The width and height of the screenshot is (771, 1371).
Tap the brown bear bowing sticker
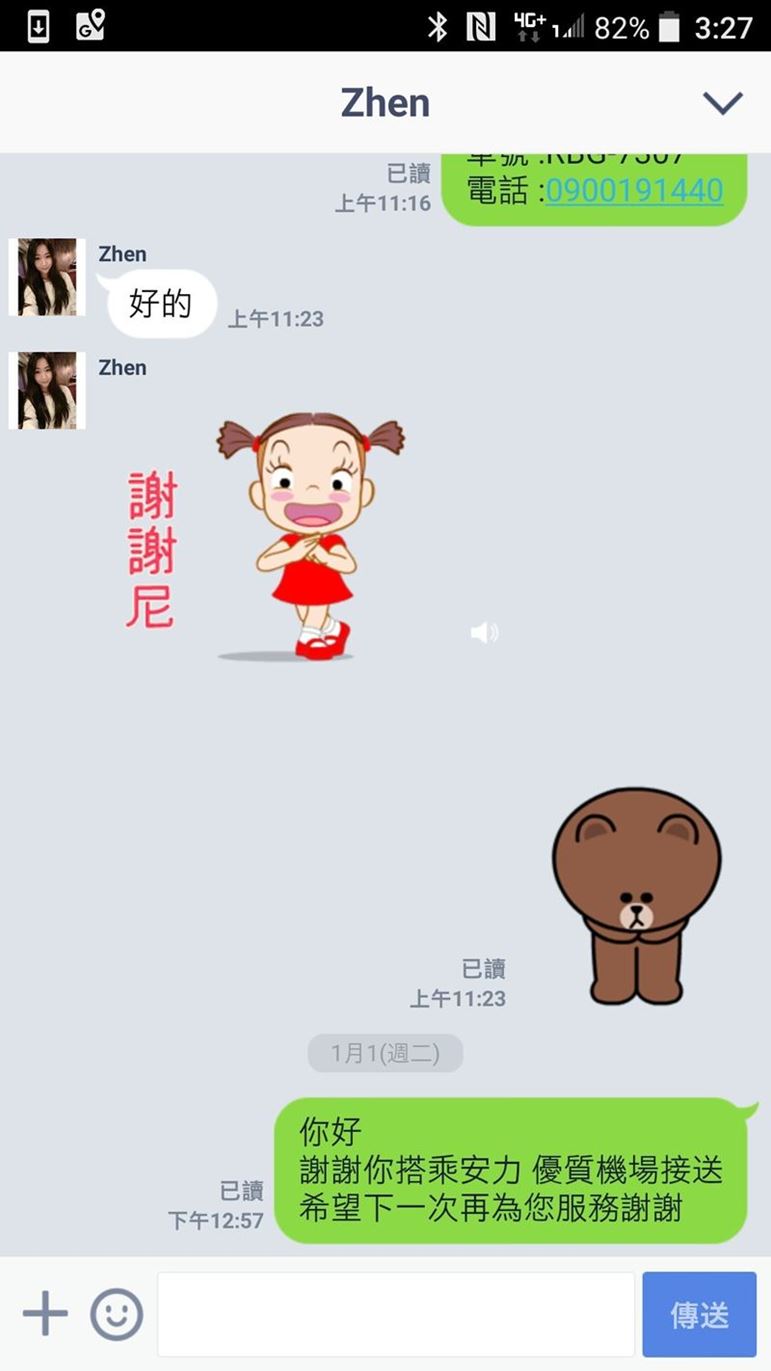(x=636, y=895)
